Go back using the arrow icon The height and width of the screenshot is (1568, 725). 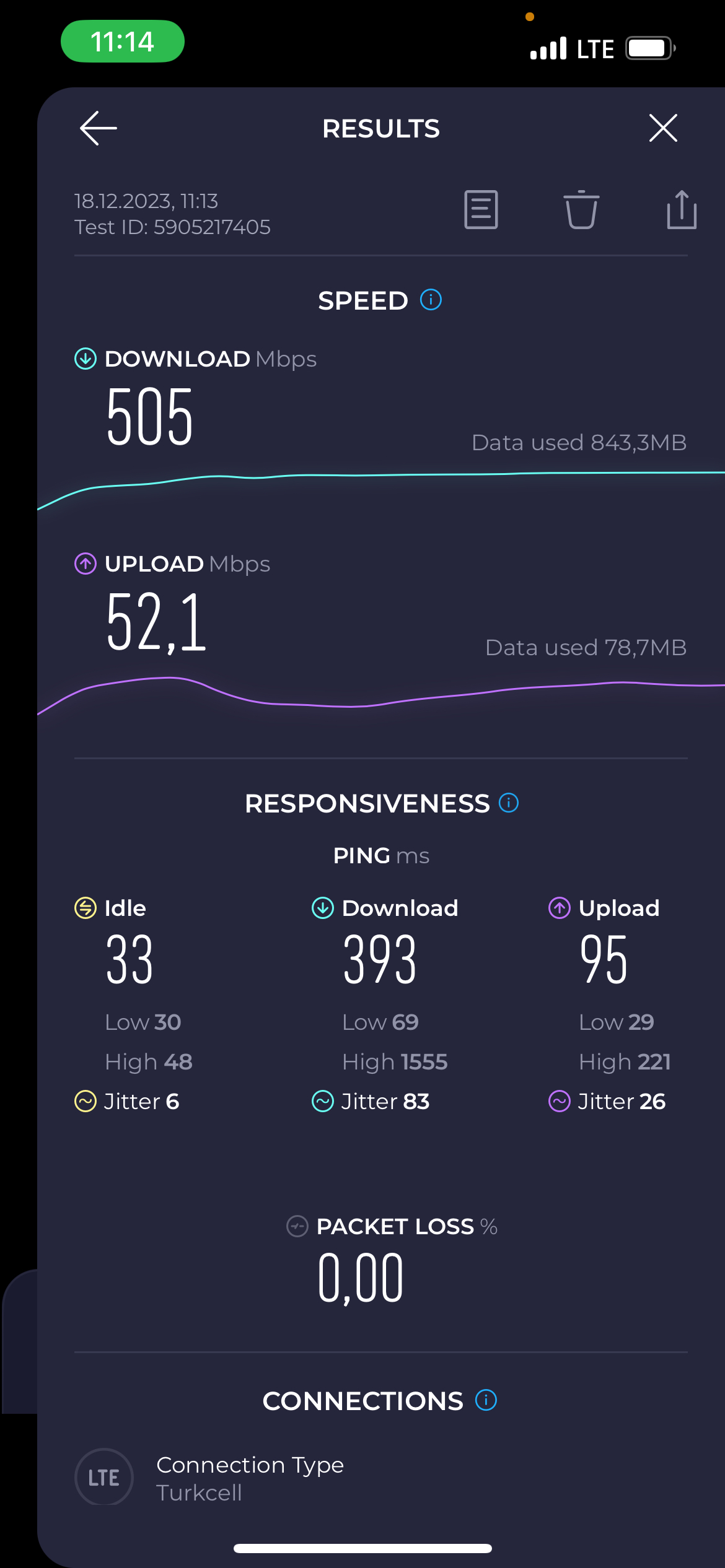pos(99,128)
